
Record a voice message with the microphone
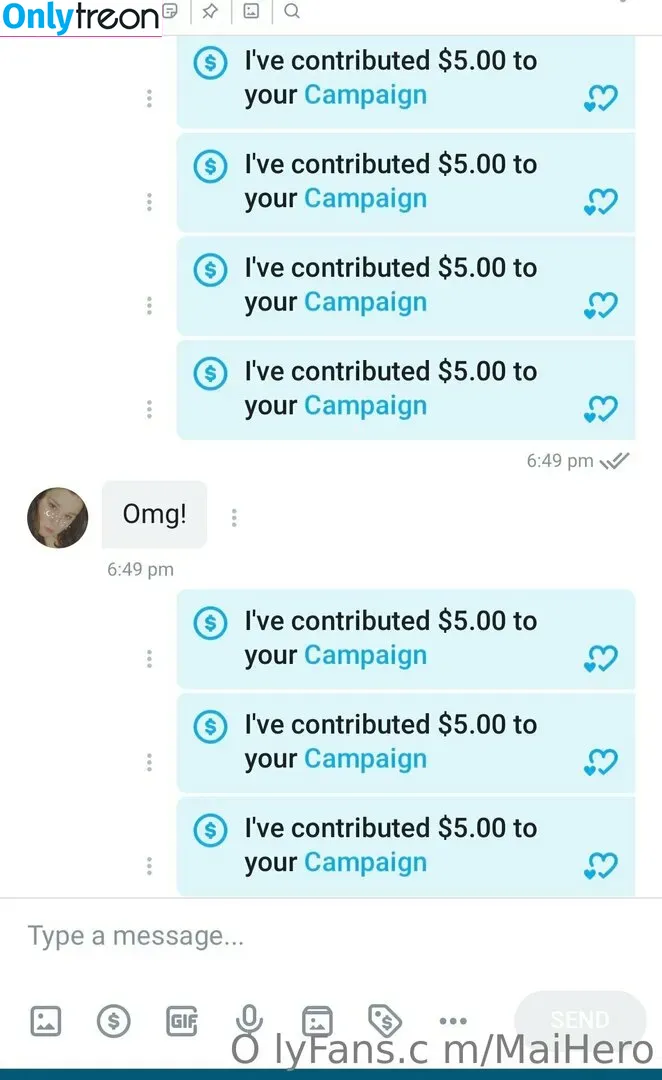click(249, 1019)
